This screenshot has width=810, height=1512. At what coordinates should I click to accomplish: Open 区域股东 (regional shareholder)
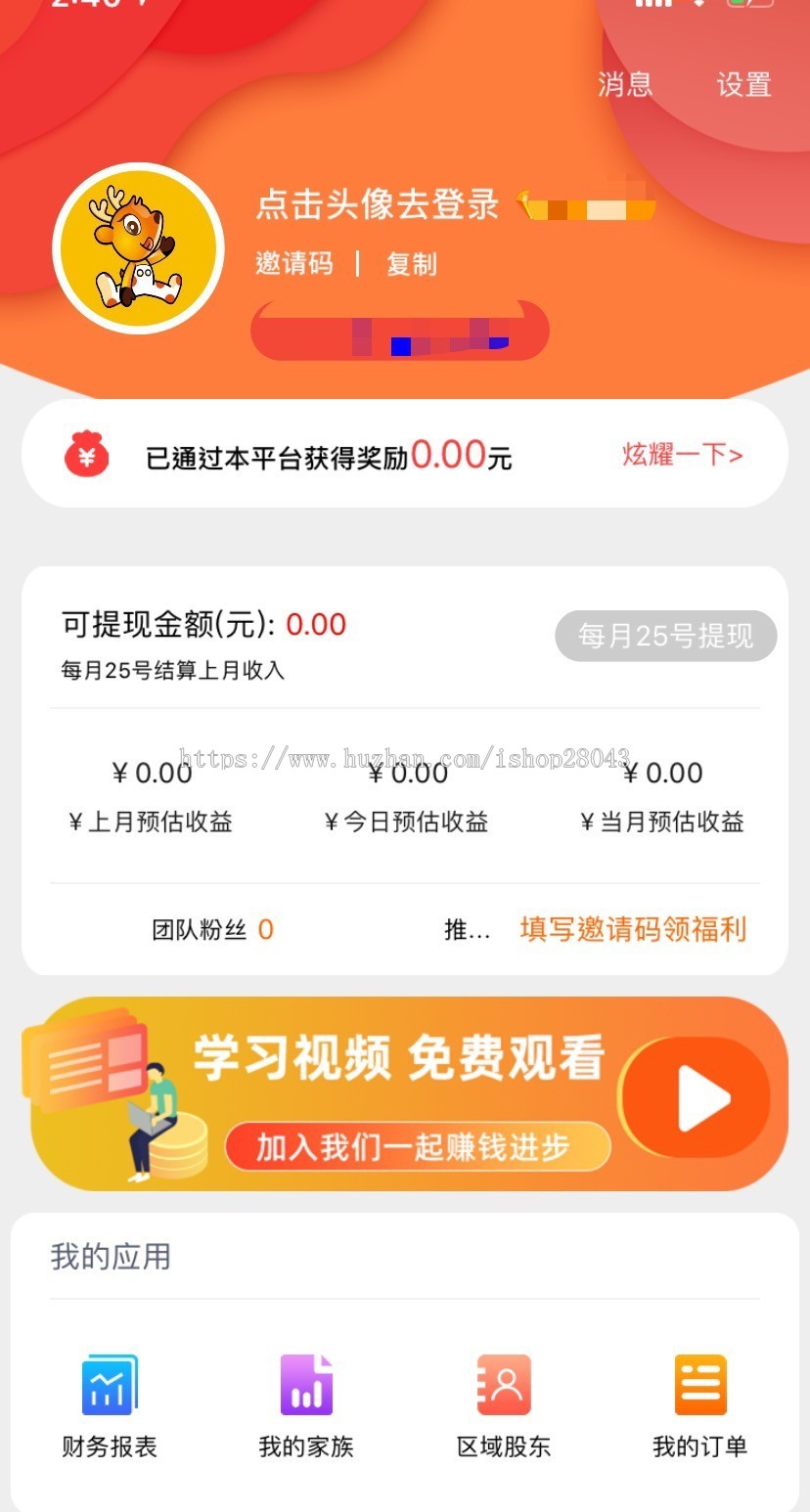[502, 1403]
